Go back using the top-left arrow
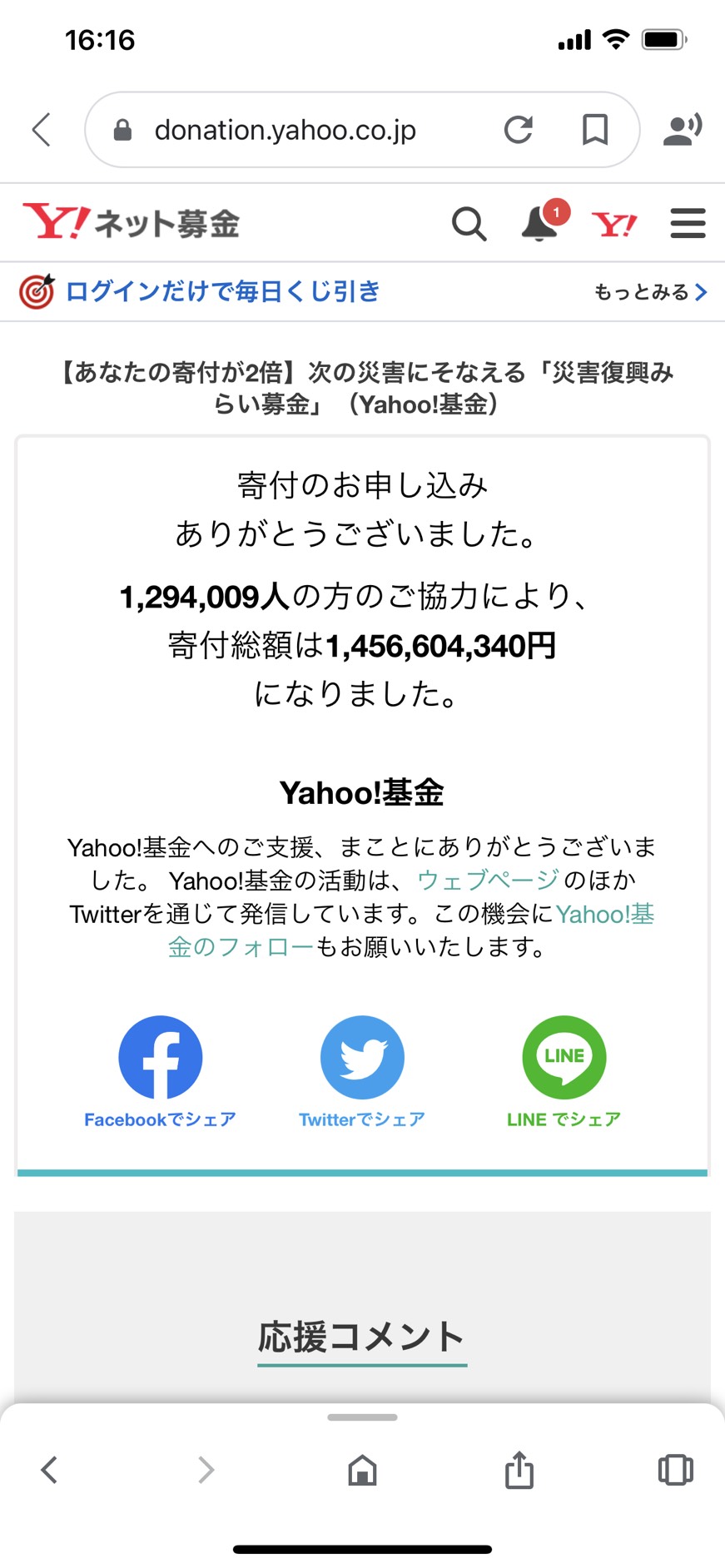The image size is (725, 1568). [42, 130]
